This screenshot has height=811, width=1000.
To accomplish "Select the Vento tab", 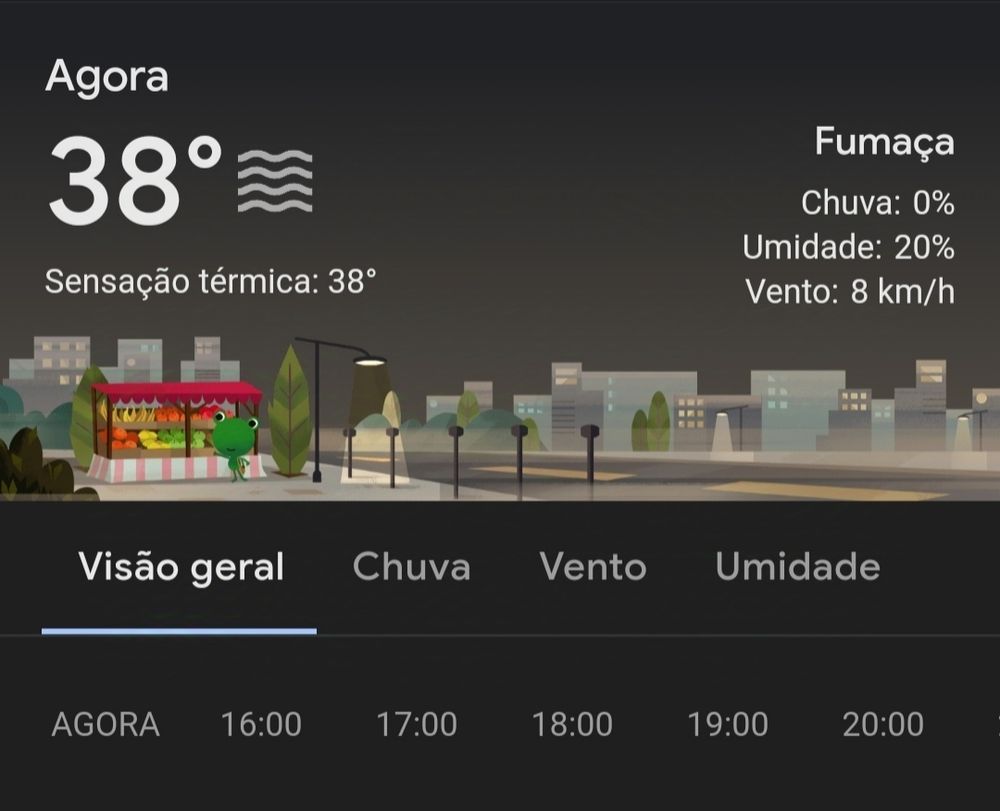I will (x=593, y=567).
